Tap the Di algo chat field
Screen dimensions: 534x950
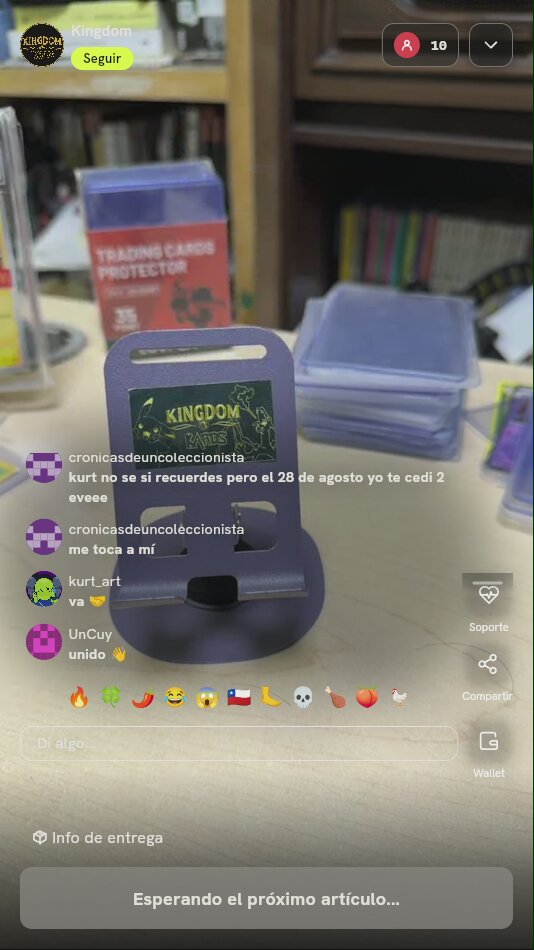click(239, 743)
